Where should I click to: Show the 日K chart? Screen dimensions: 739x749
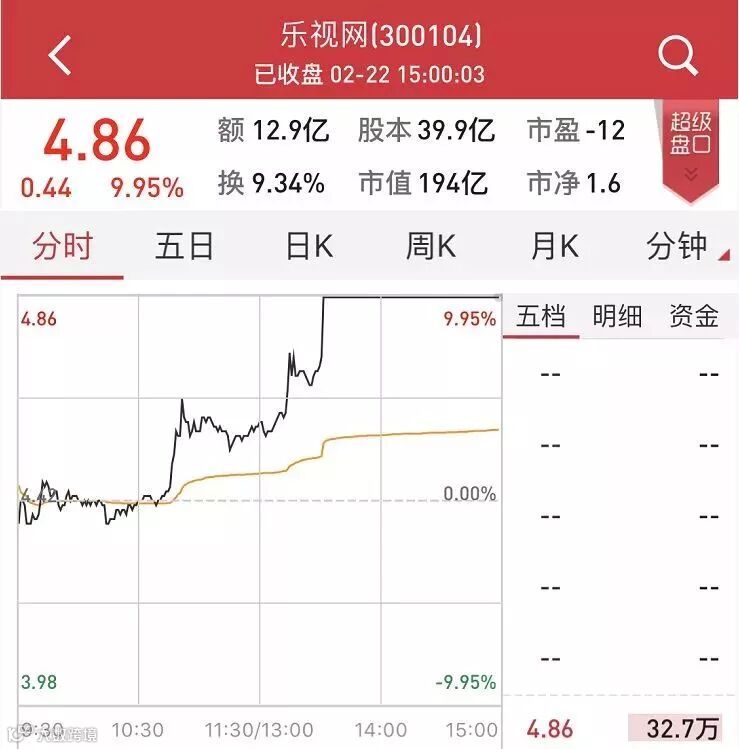coord(309,246)
